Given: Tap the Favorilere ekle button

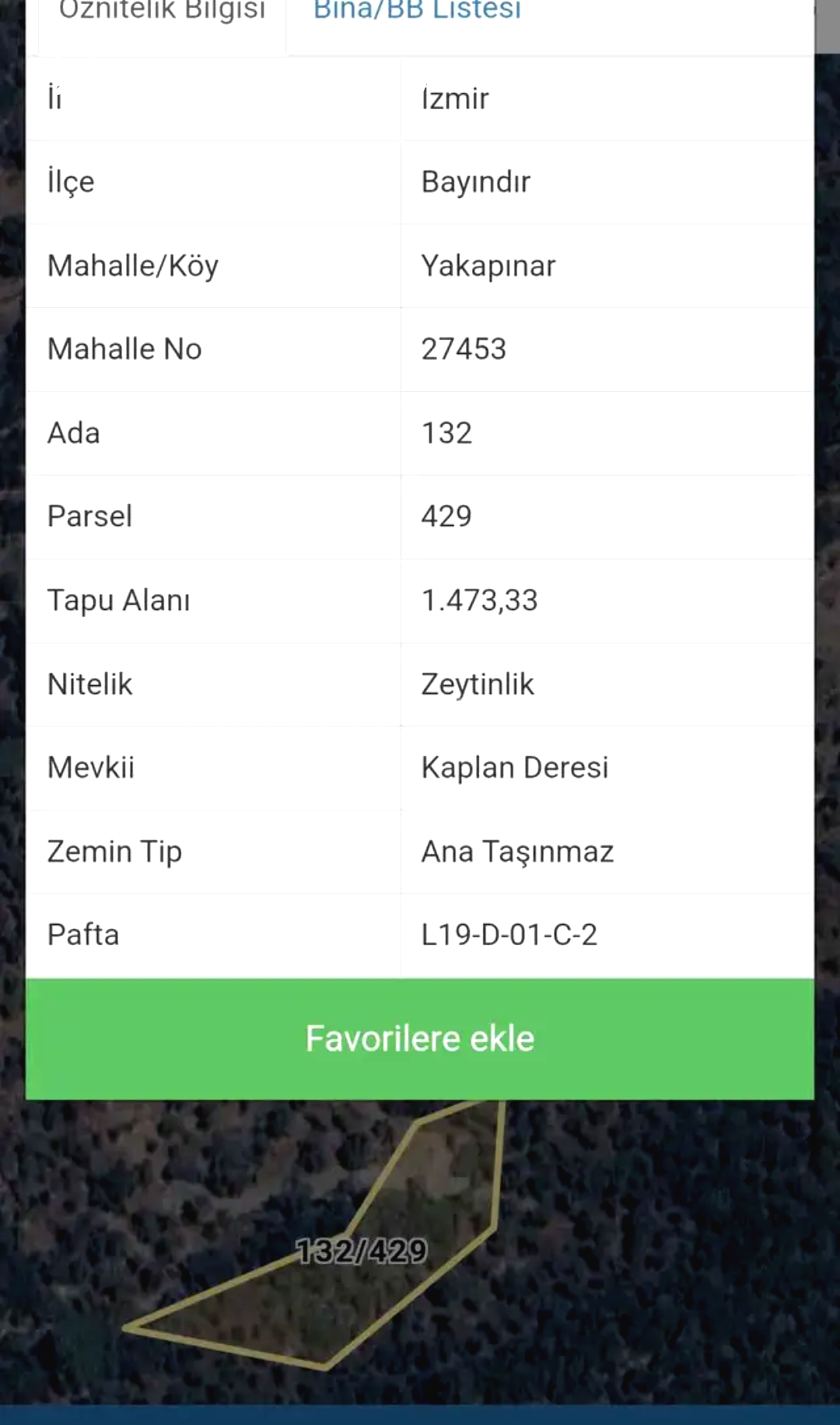Looking at the screenshot, I should [420, 1039].
